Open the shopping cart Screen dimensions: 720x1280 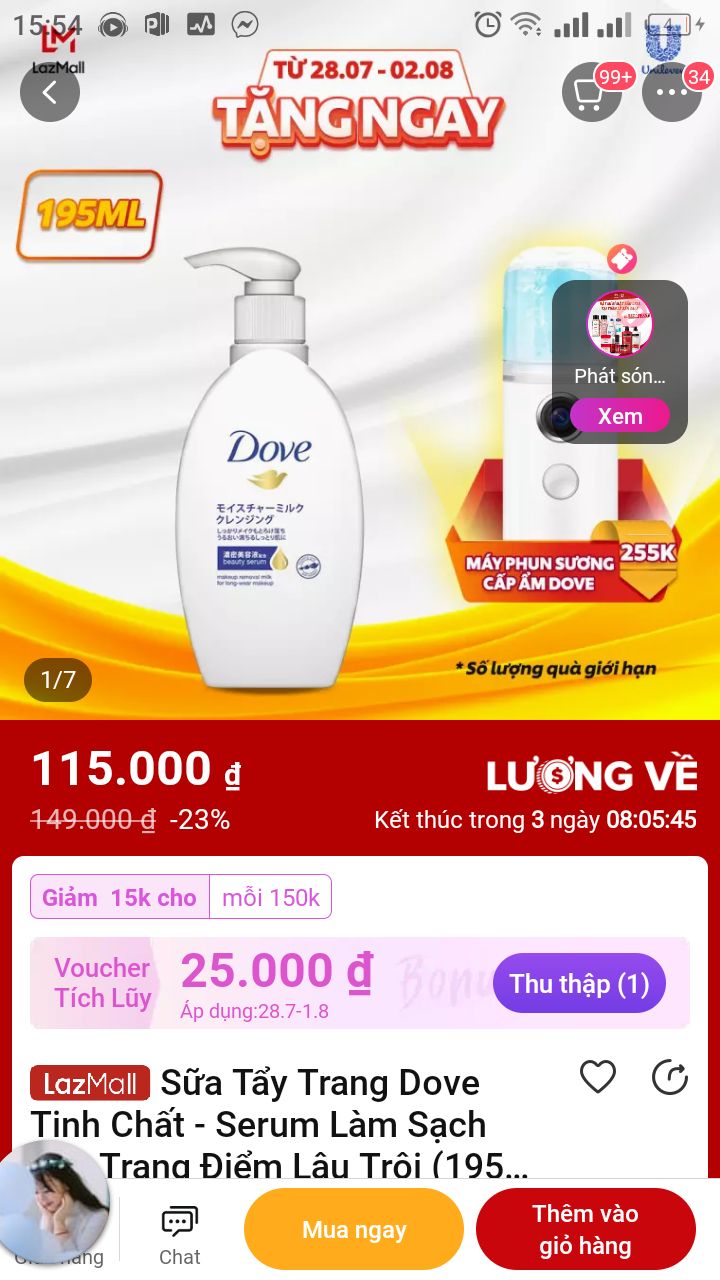click(x=592, y=92)
